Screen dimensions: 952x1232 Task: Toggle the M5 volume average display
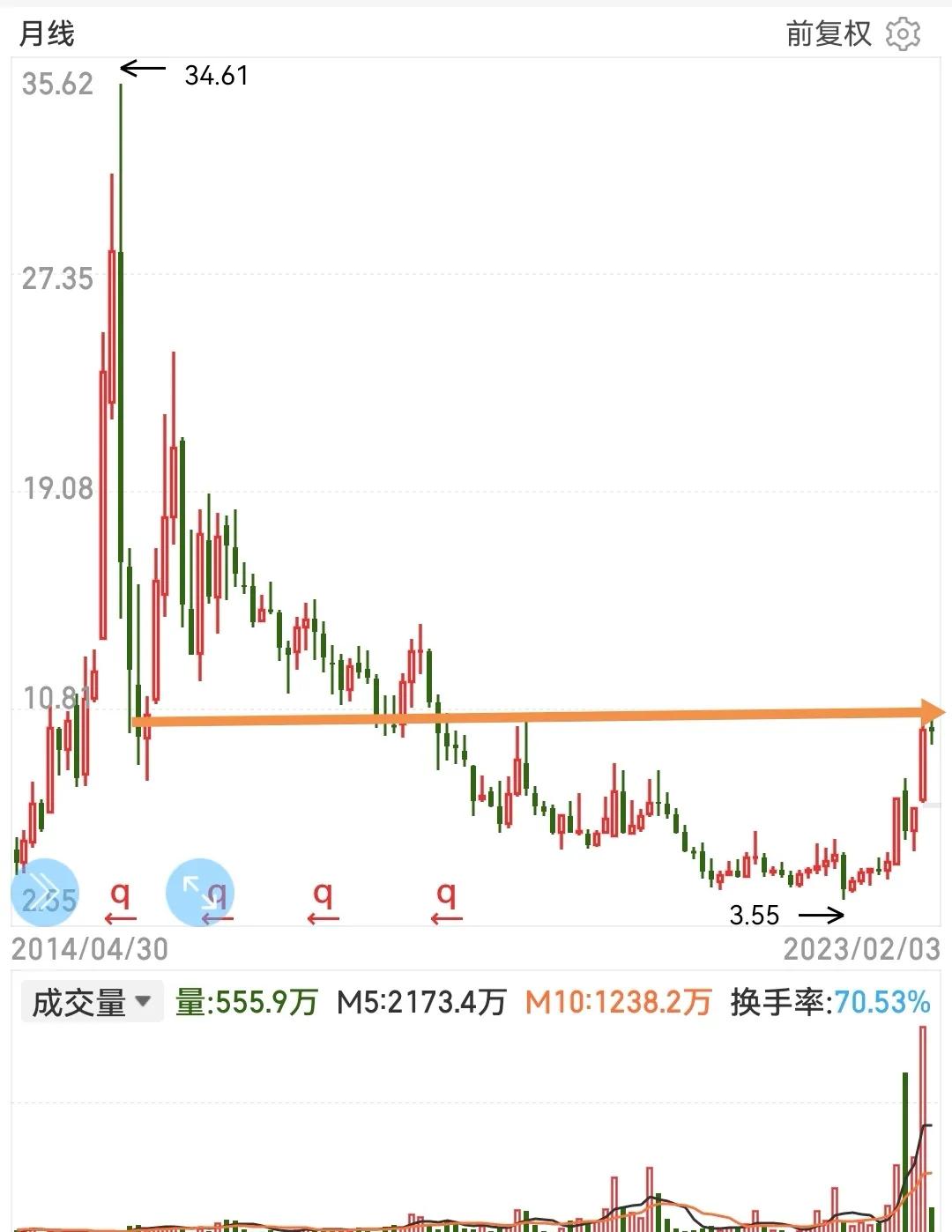tap(420, 1001)
